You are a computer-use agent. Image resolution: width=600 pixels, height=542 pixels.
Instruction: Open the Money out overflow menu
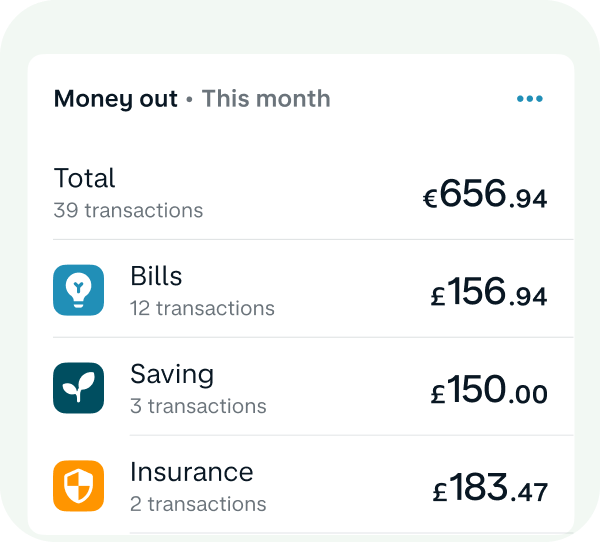529,99
